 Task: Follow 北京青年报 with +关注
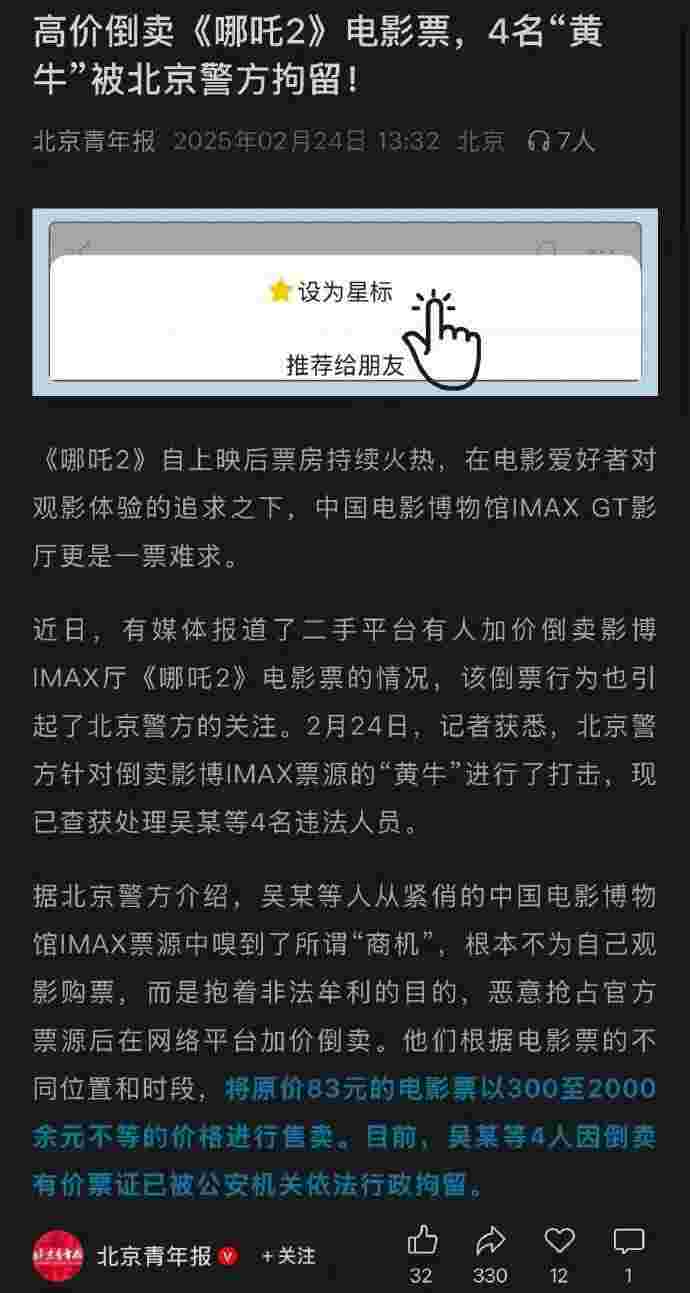(288, 1256)
